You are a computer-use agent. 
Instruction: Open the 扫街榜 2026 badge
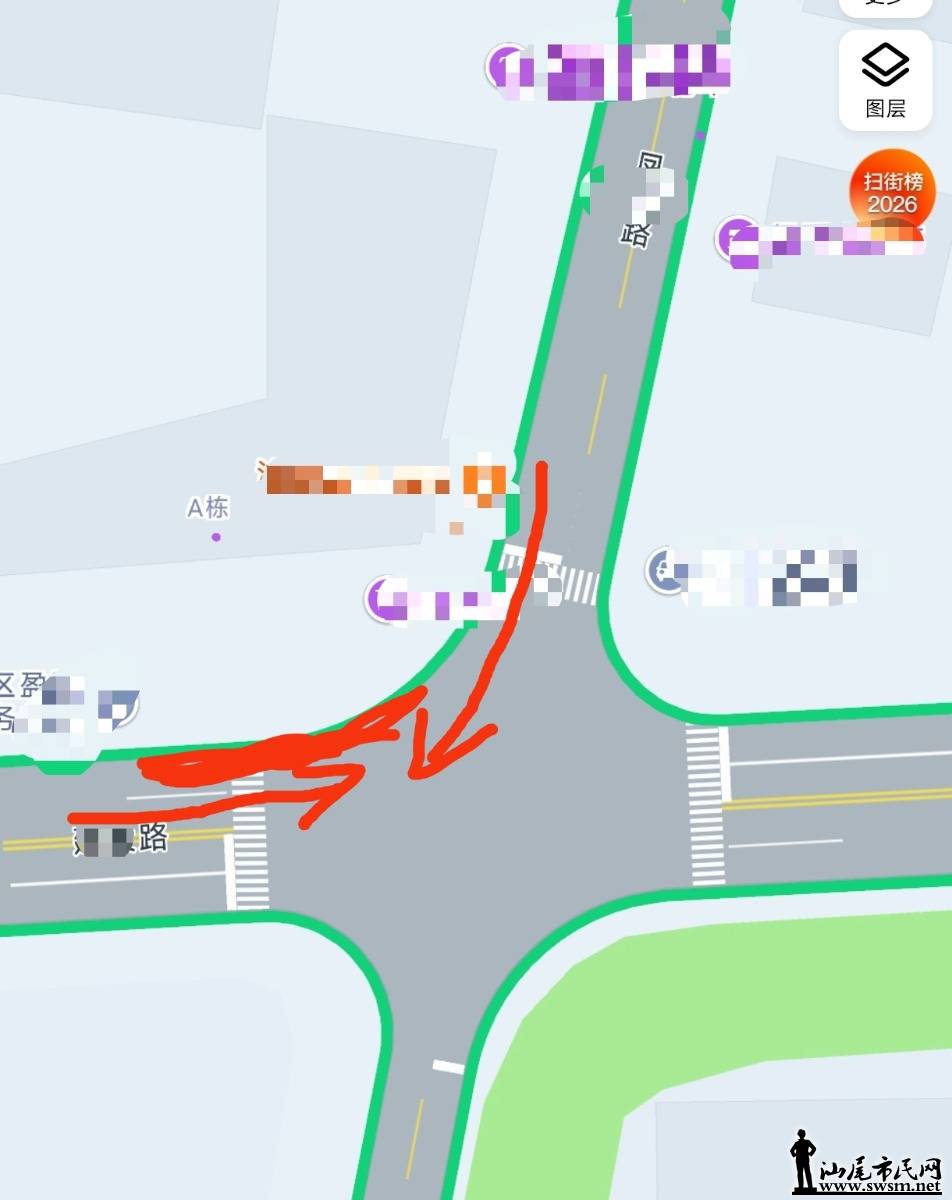pyautogui.click(x=892, y=191)
